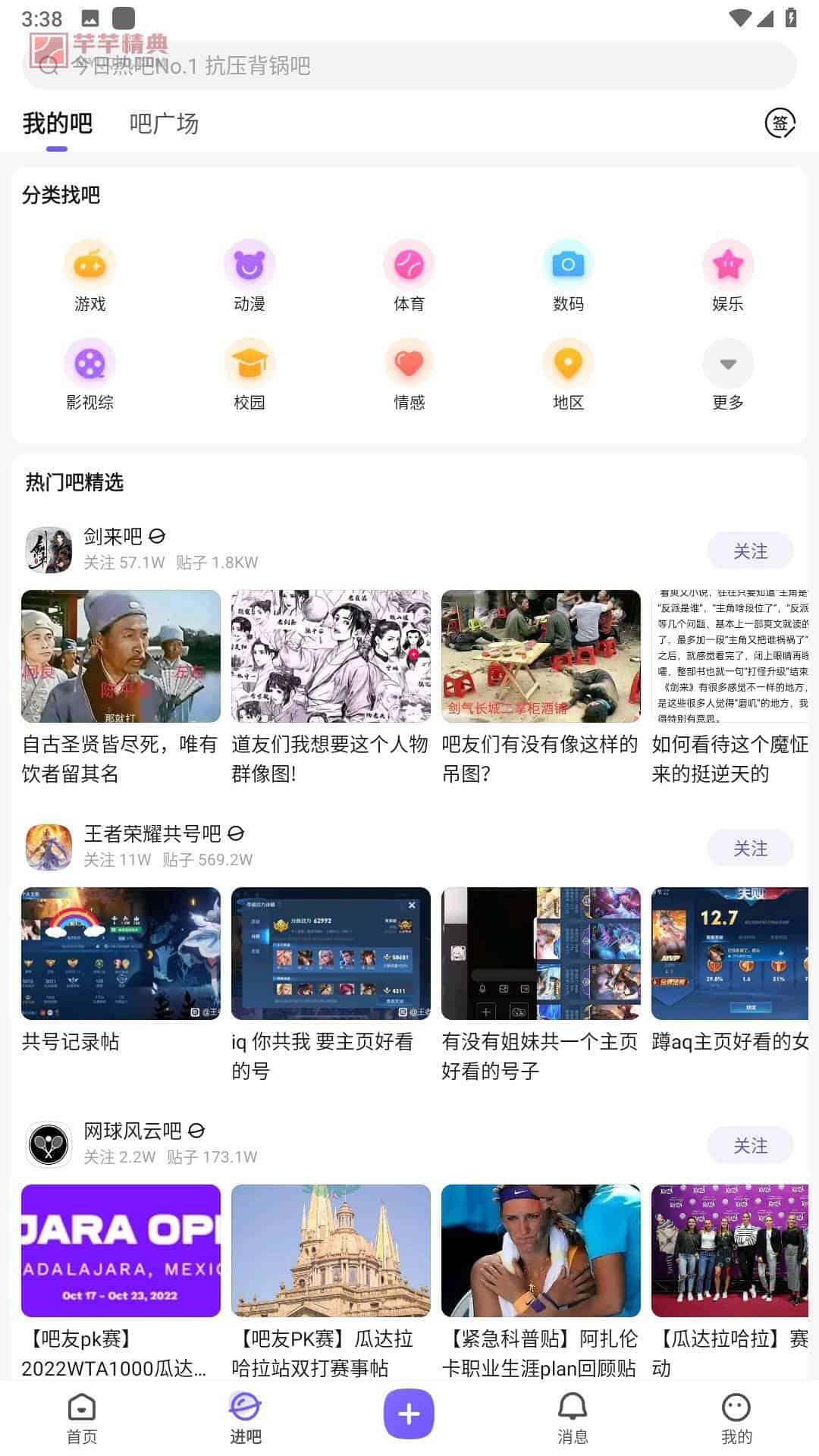The image size is (819, 1456).
Task: Browse the 影视综 category
Action: 89,375
